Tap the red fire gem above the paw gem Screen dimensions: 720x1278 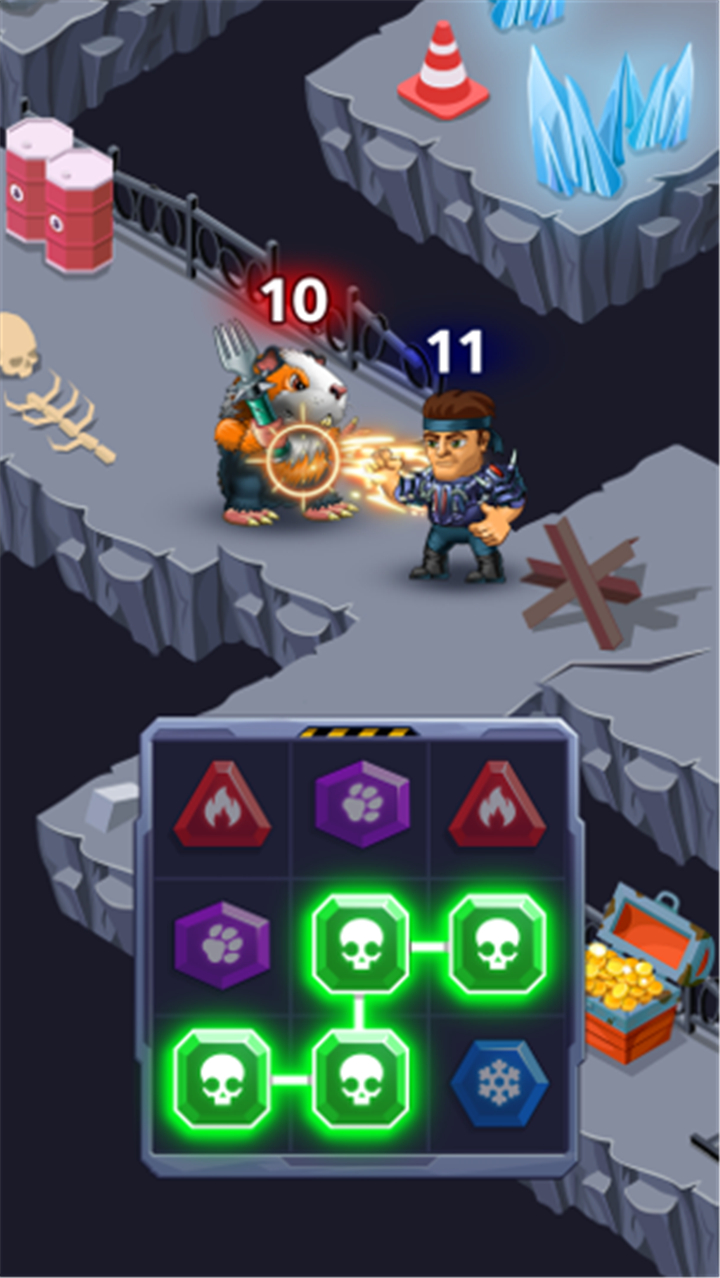click(222, 804)
